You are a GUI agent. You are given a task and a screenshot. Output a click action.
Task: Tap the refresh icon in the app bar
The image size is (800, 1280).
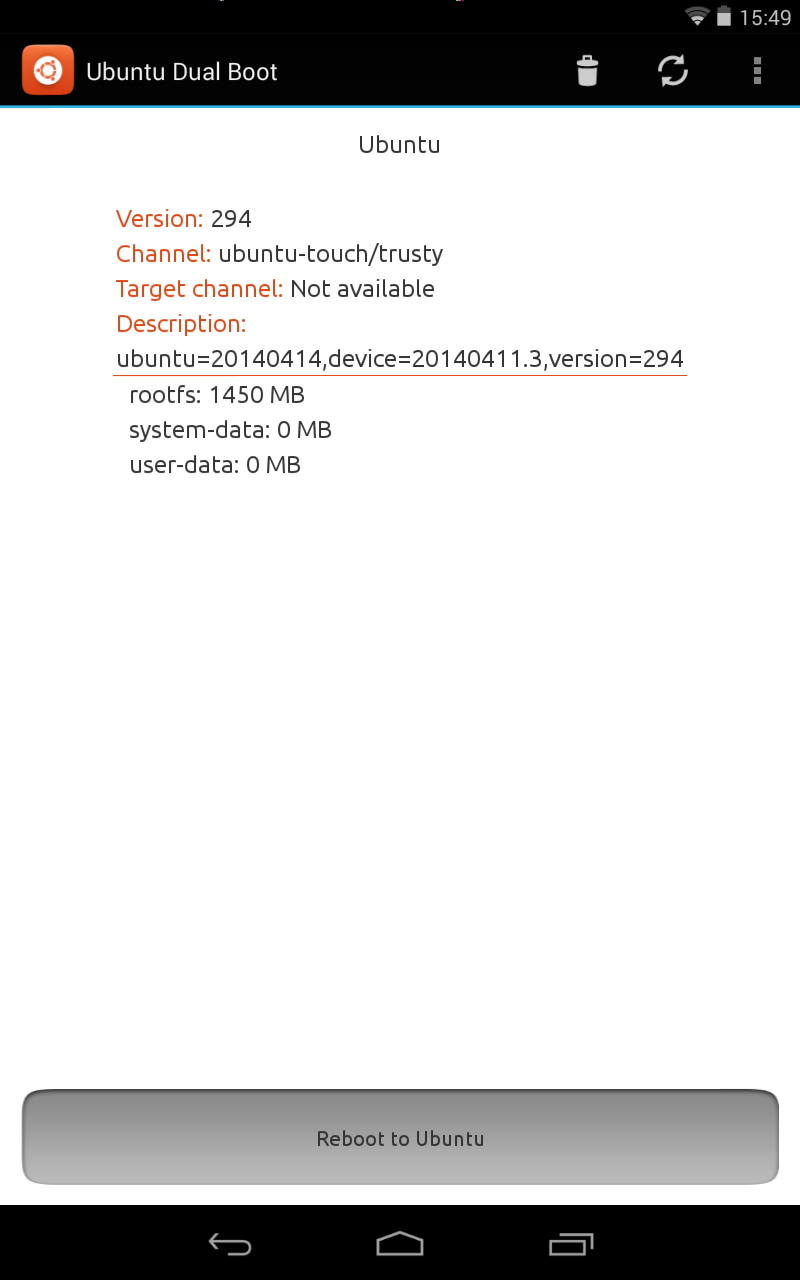(672, 71)
